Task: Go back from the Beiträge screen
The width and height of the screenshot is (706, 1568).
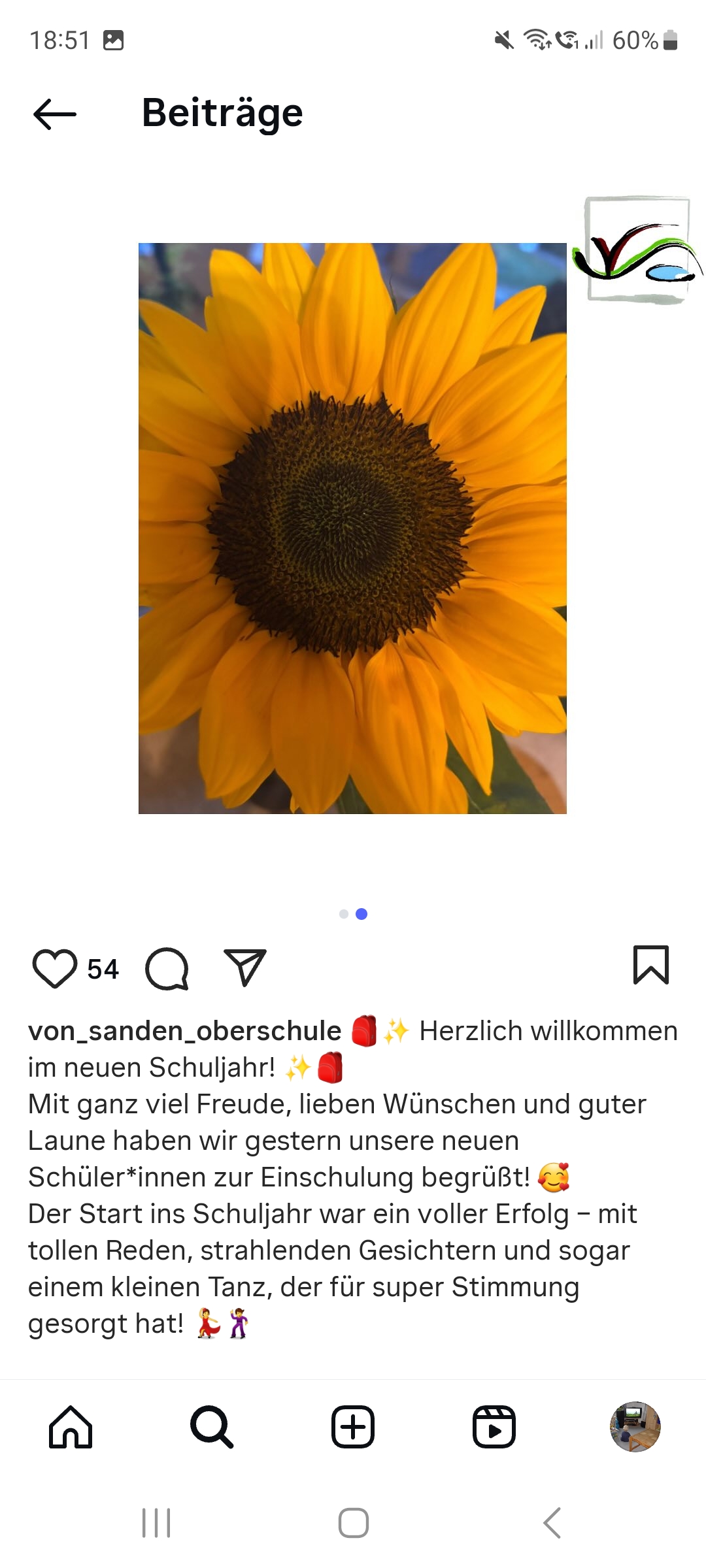Action: [x=55, y=114]
